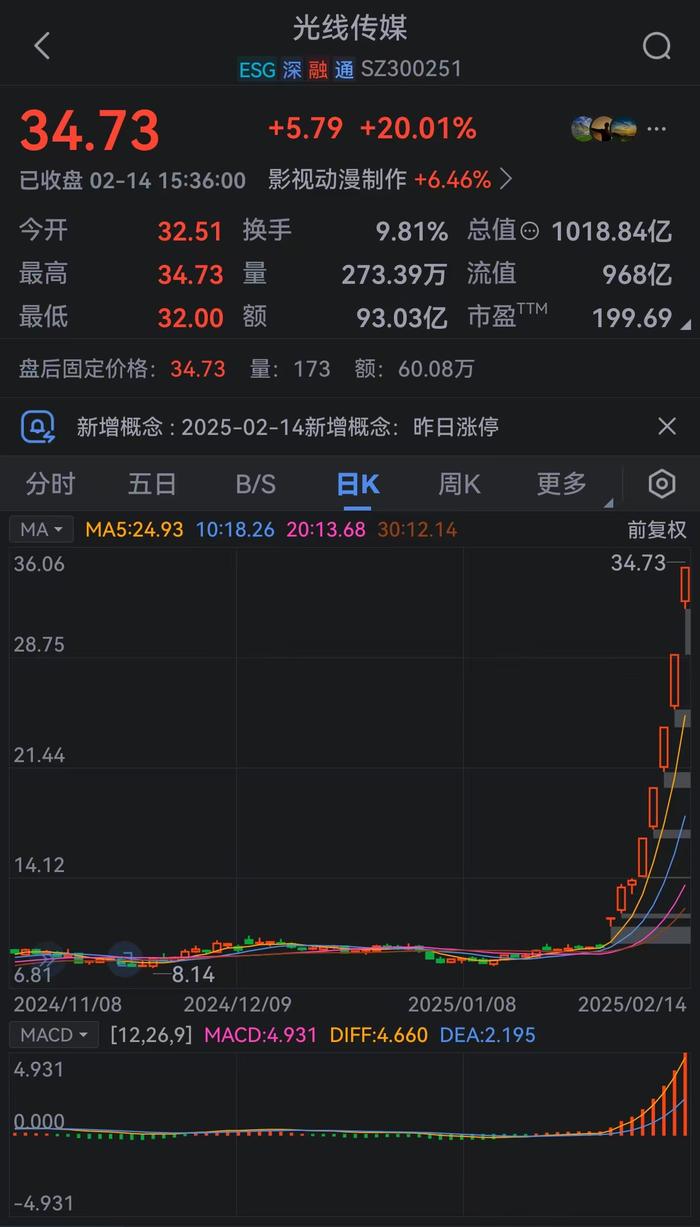The width and height of the screenshot is (700, 1227).
Task: Open the three-dot overflow menu beside avatars
Action: (656, 129)
